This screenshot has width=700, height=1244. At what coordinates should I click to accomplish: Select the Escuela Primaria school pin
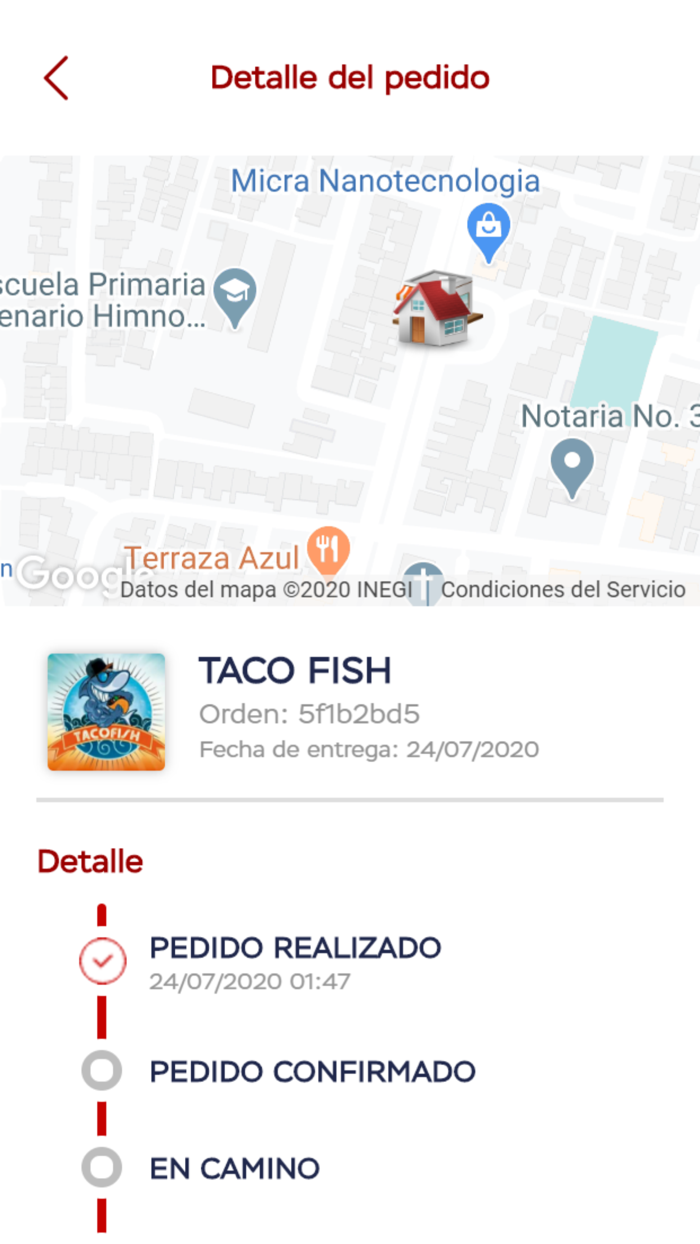click(x=236, y=297)
